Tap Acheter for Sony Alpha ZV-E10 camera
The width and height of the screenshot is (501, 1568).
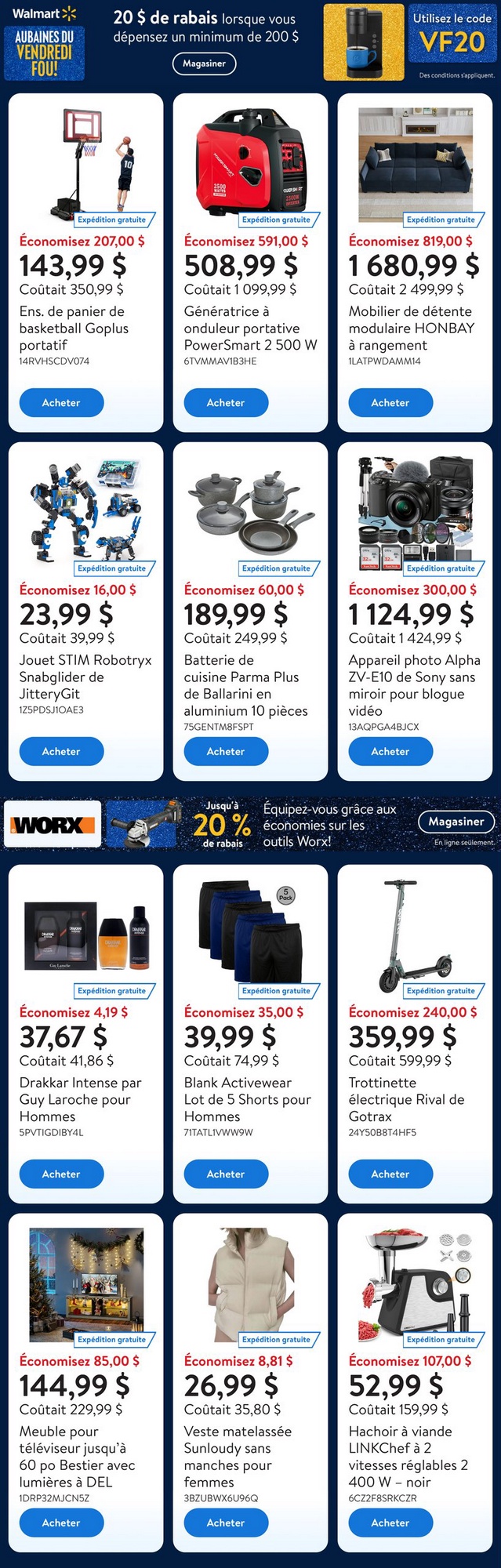pos(390,751)
